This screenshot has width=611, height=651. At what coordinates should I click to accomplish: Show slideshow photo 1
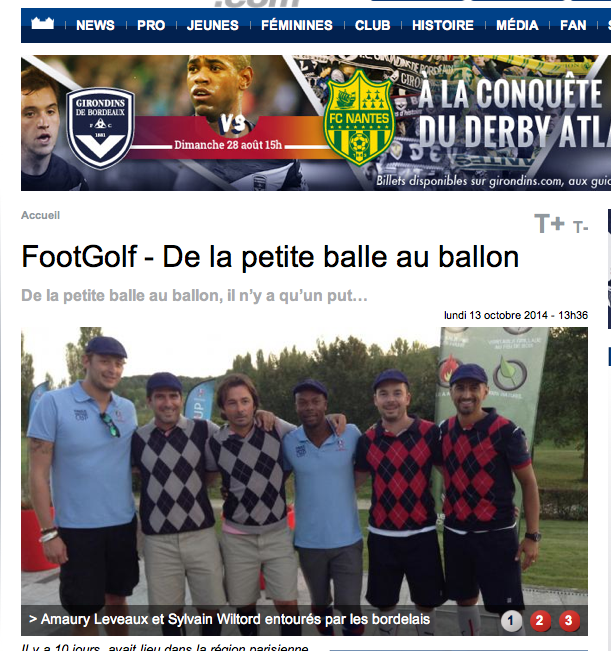point(512,621)
